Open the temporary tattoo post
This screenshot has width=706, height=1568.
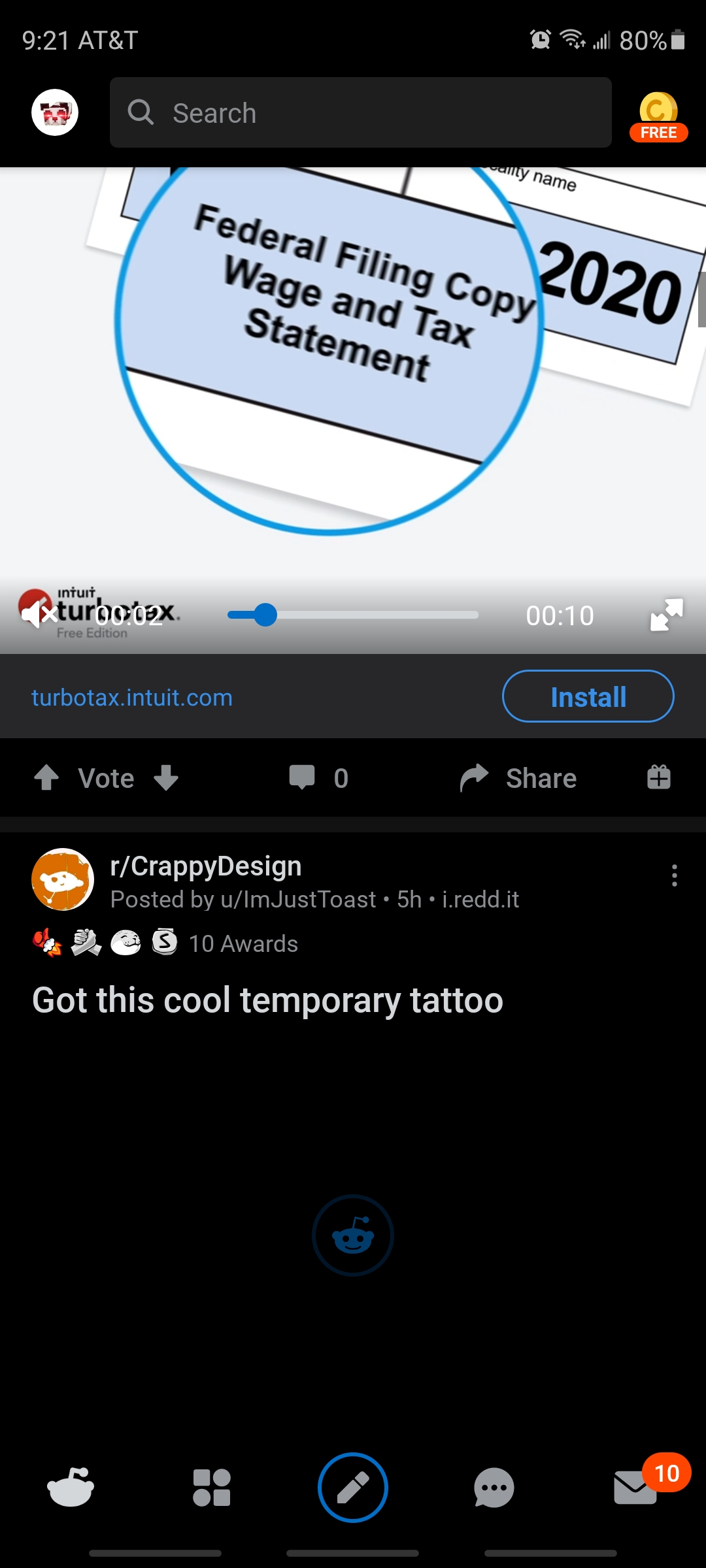[268, 1000]
